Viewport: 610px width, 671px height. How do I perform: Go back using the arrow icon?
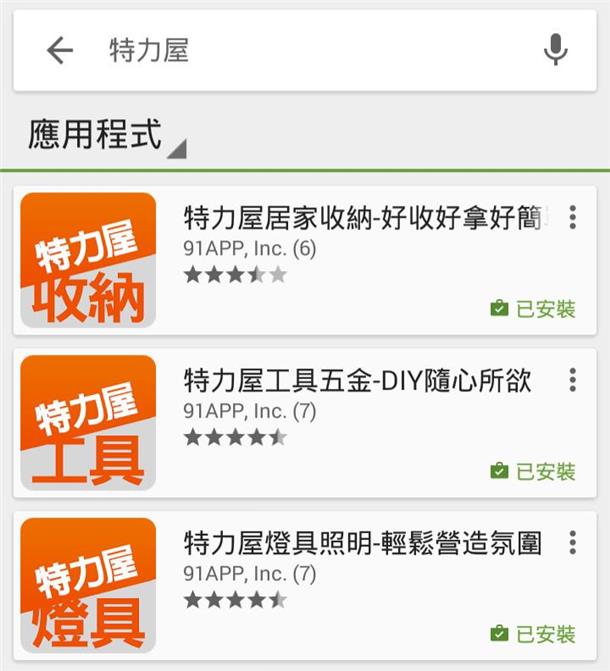pos(60,51)
